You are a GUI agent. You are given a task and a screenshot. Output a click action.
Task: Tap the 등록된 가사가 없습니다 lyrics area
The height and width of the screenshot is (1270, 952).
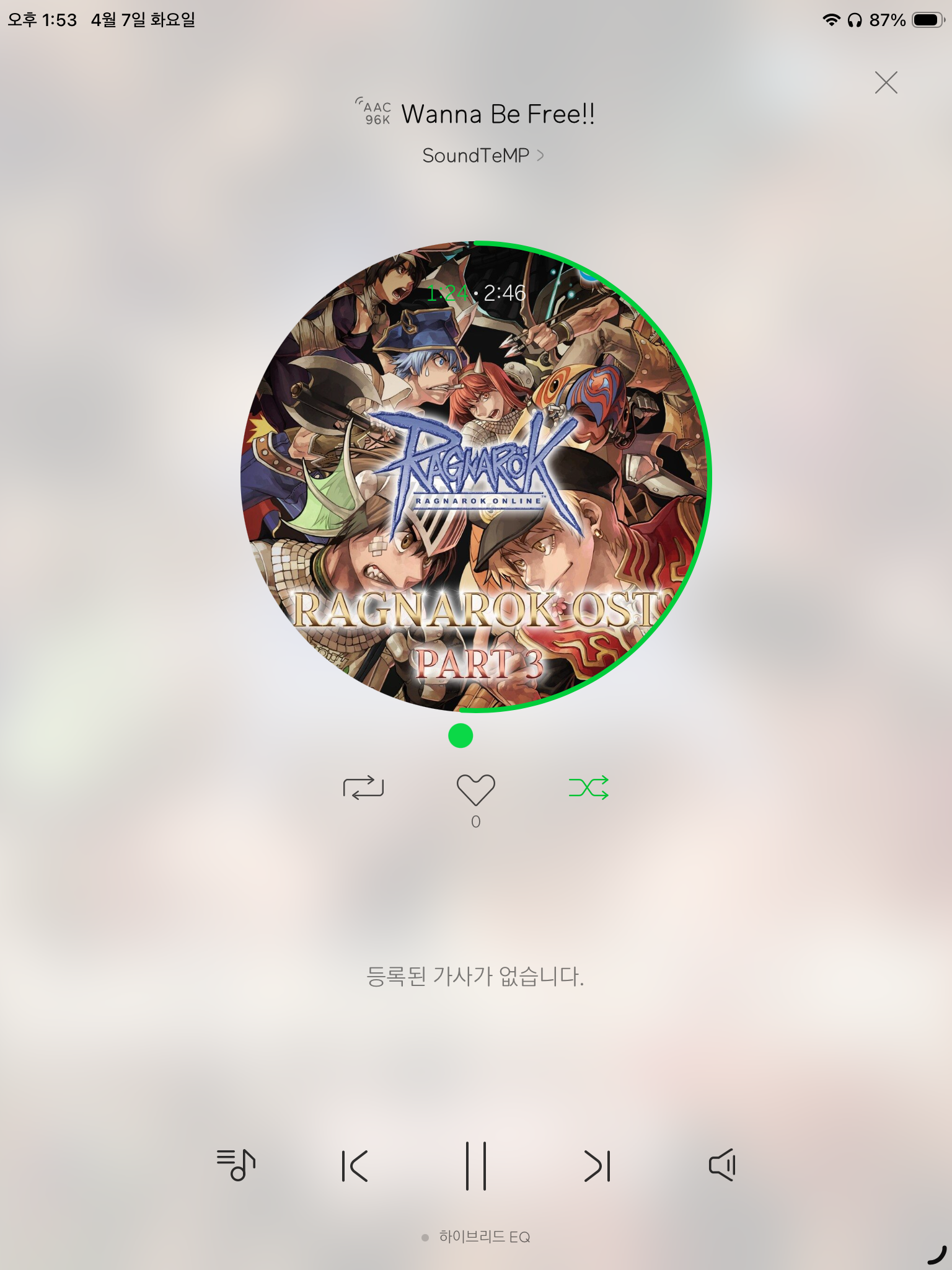[475, 974]
